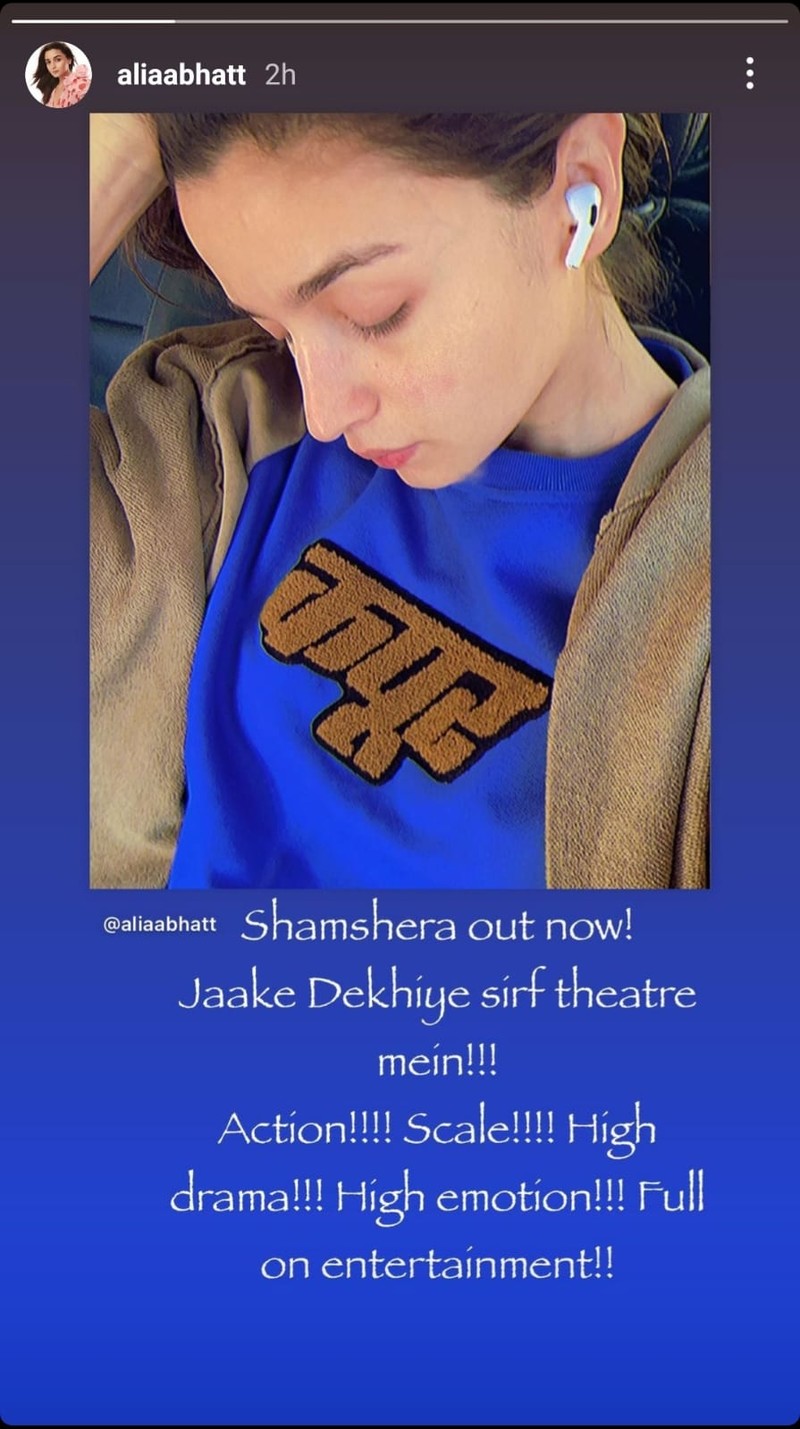Open the aliaabhatt profile picture
Viewport: 800px width, 1429px height.
[x=58, y=75]
